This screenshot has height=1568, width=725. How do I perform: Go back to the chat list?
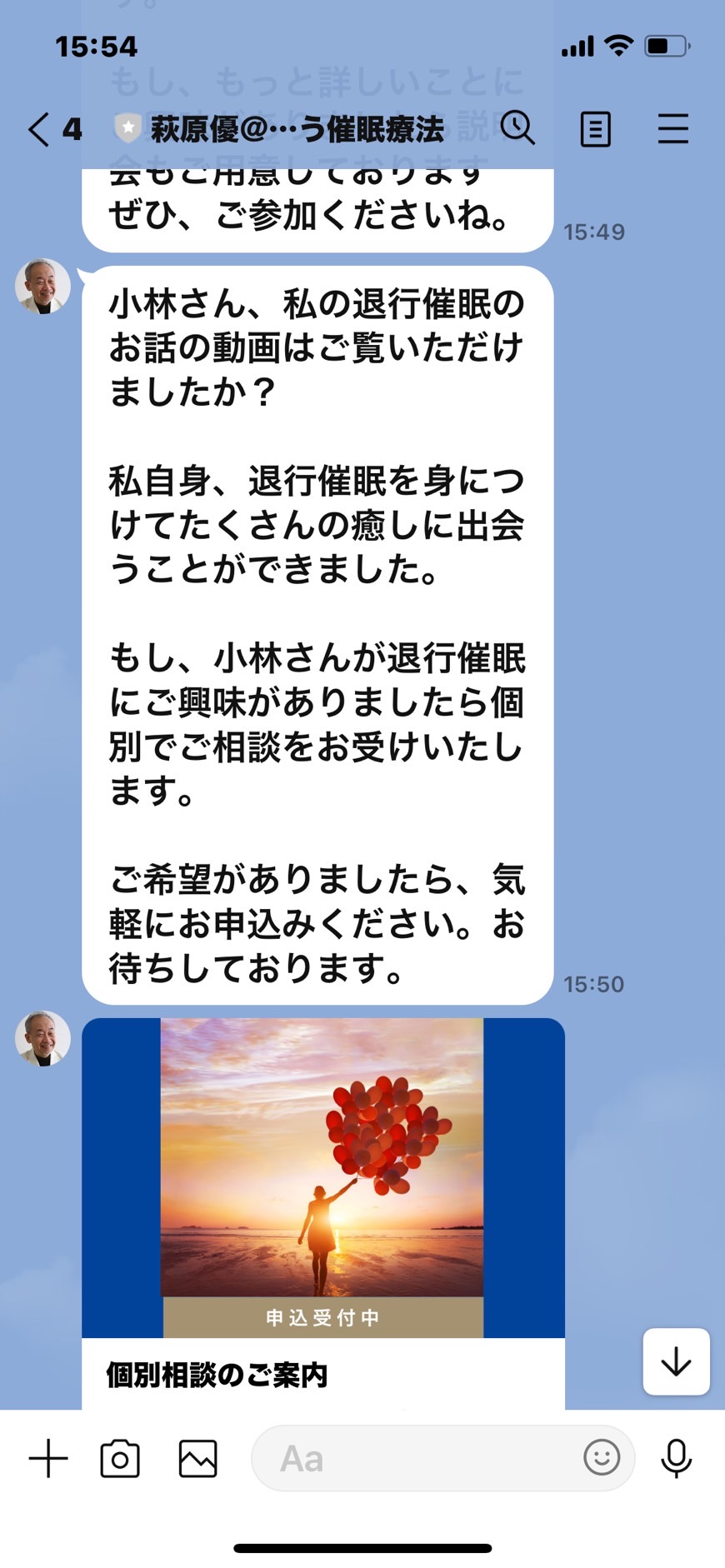coord(39,130)
